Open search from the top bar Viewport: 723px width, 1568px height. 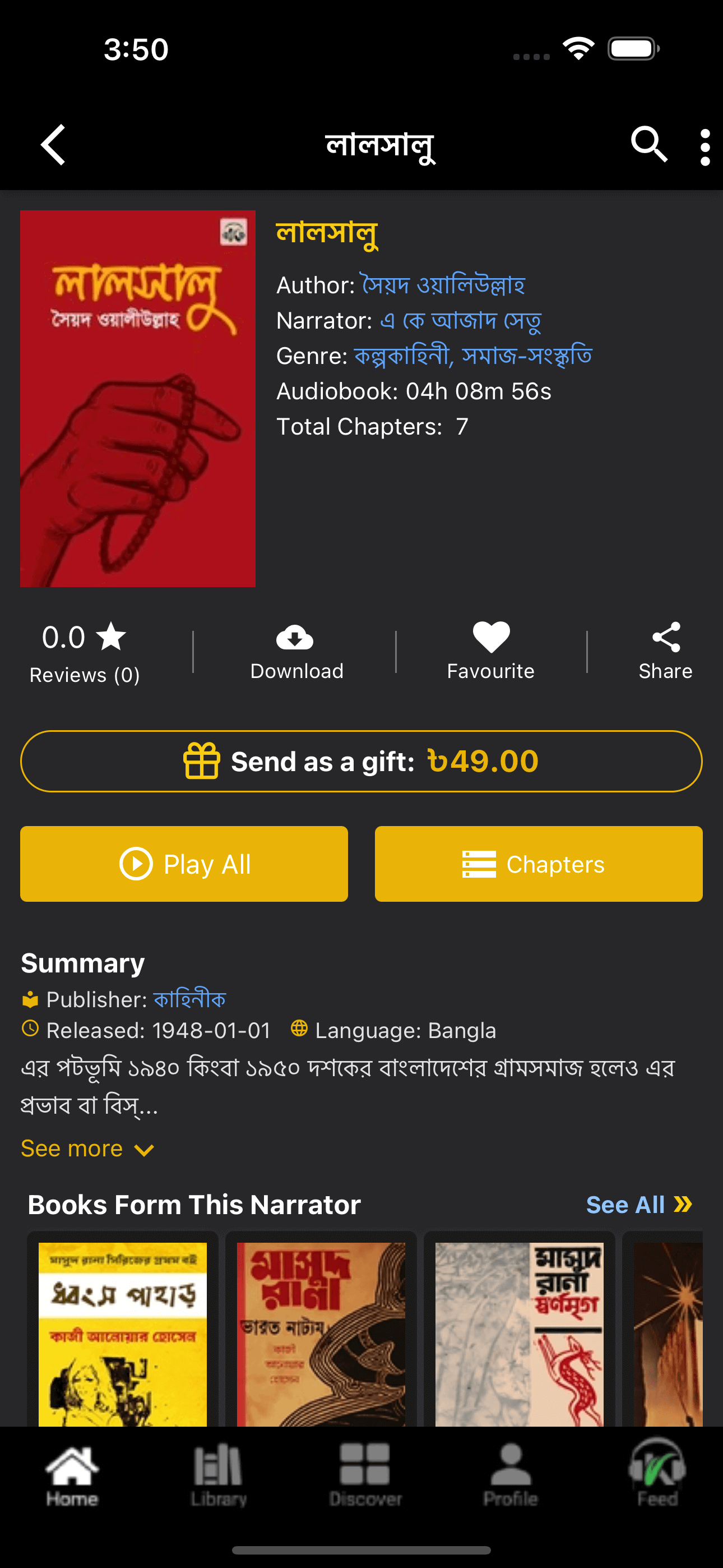coord(648,145)
